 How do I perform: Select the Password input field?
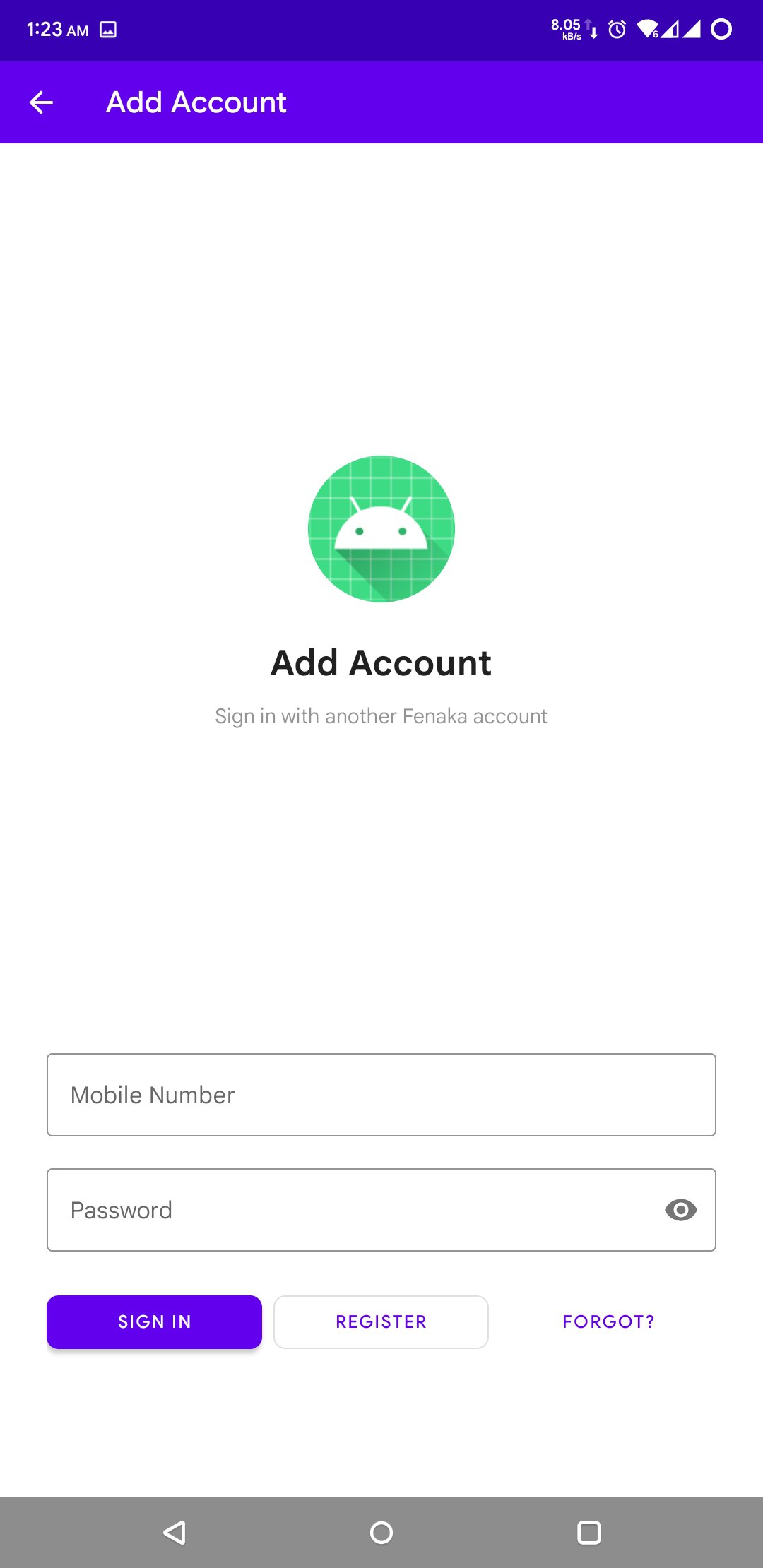click(353, 1210)
